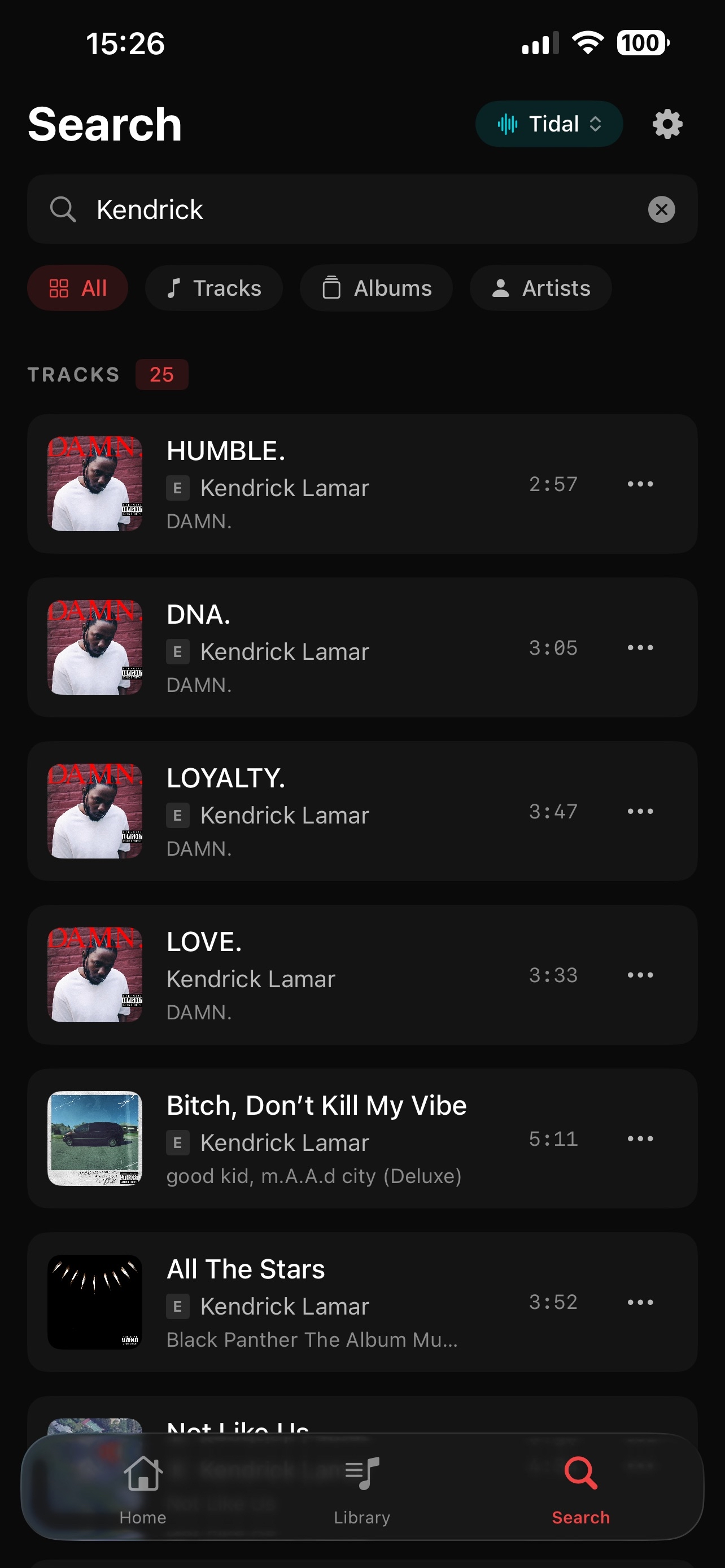Open the settings gear
Image resolution: width=725 pixels, height=1568 pixels.
667,124
